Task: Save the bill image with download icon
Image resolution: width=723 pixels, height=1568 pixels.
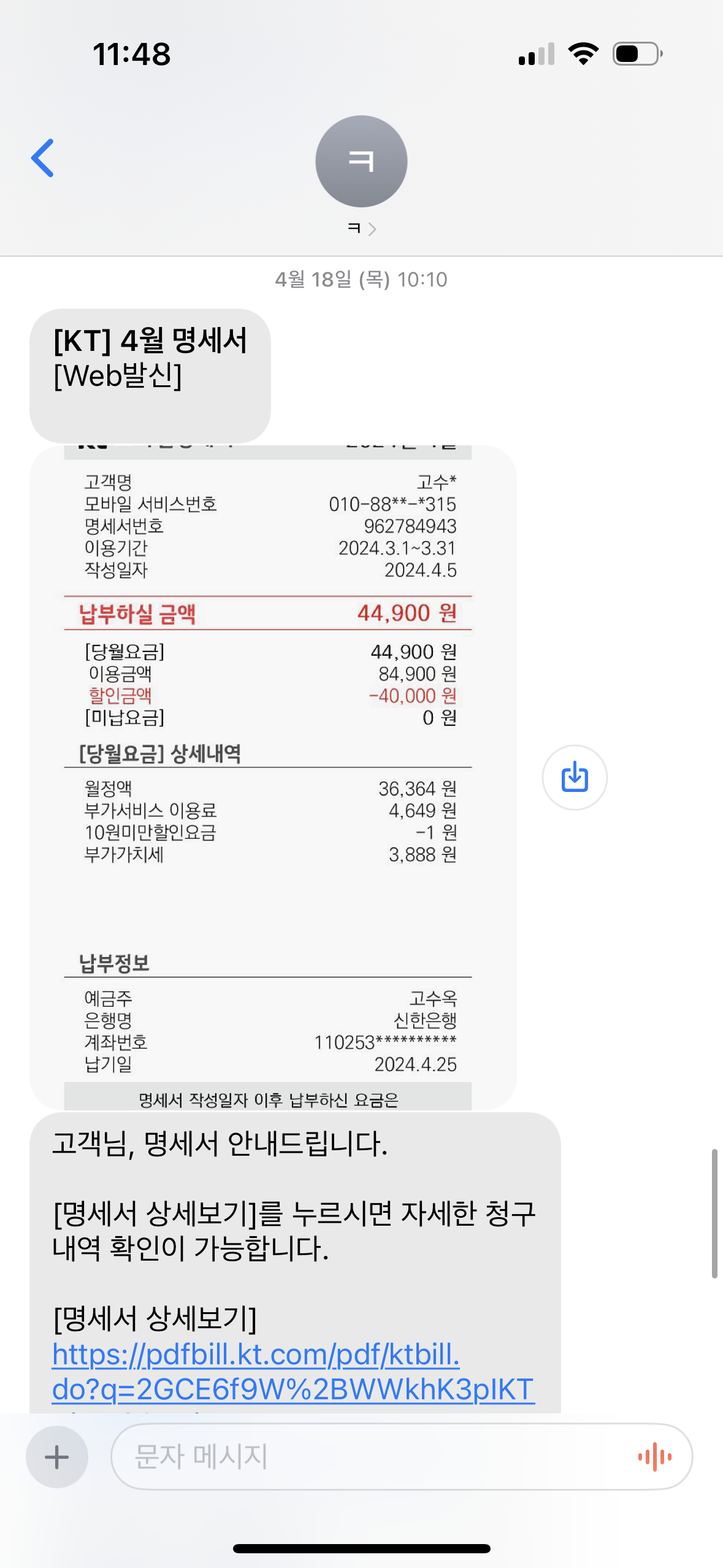Action: (575, 777)
